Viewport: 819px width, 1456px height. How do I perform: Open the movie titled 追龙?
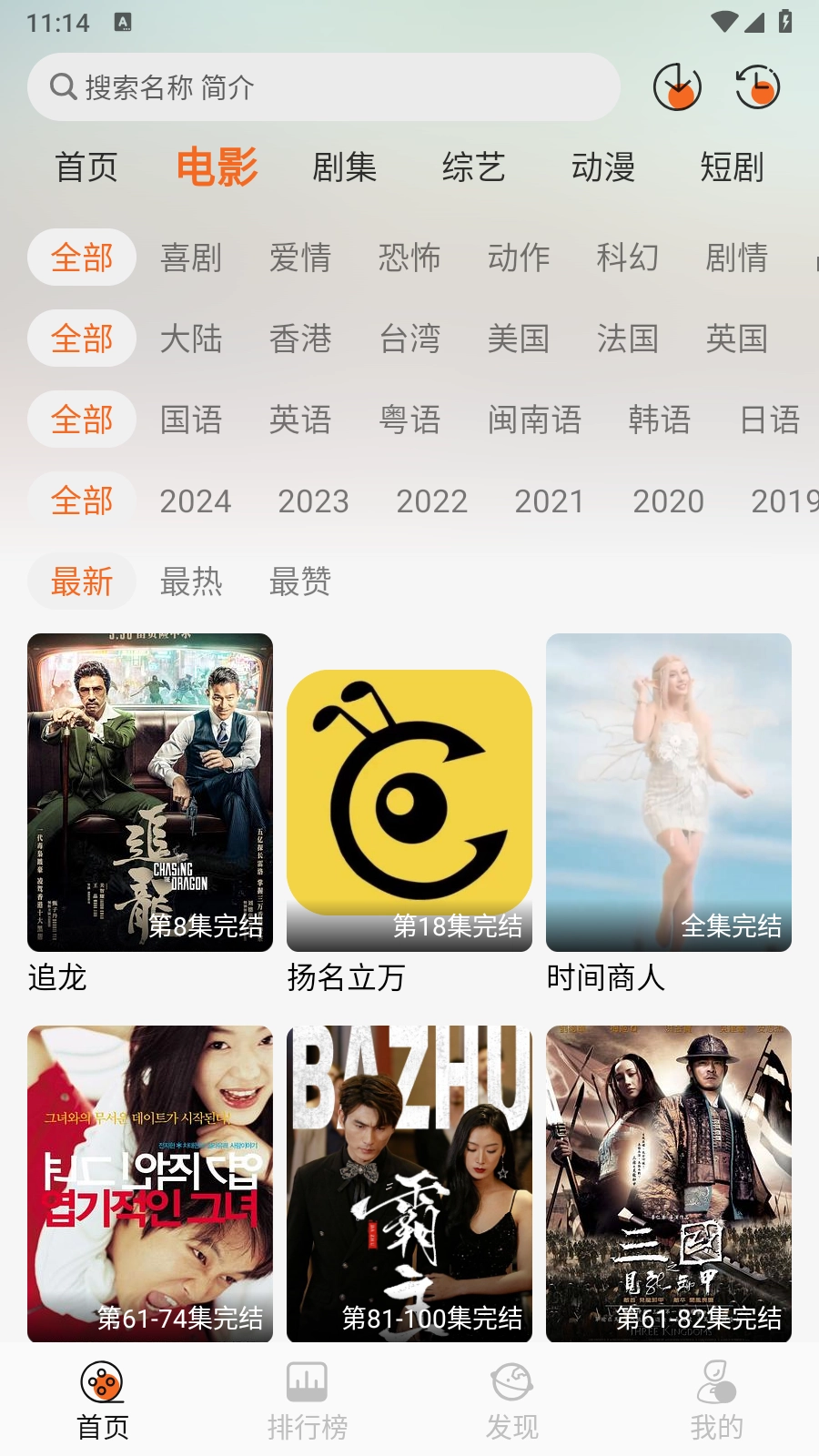tap(150, 792)
